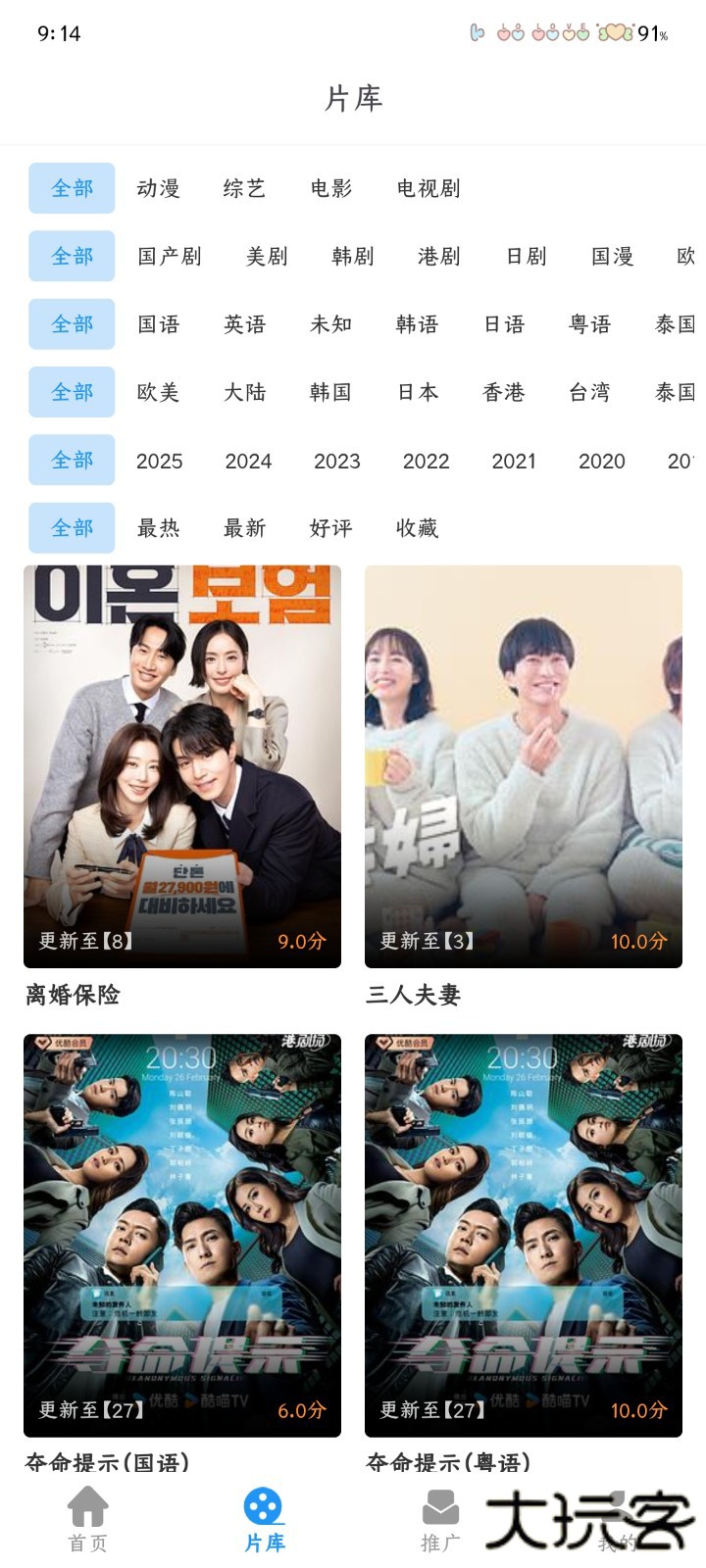Open 夺命提示(国语) series card

(x=182, y=1235)
